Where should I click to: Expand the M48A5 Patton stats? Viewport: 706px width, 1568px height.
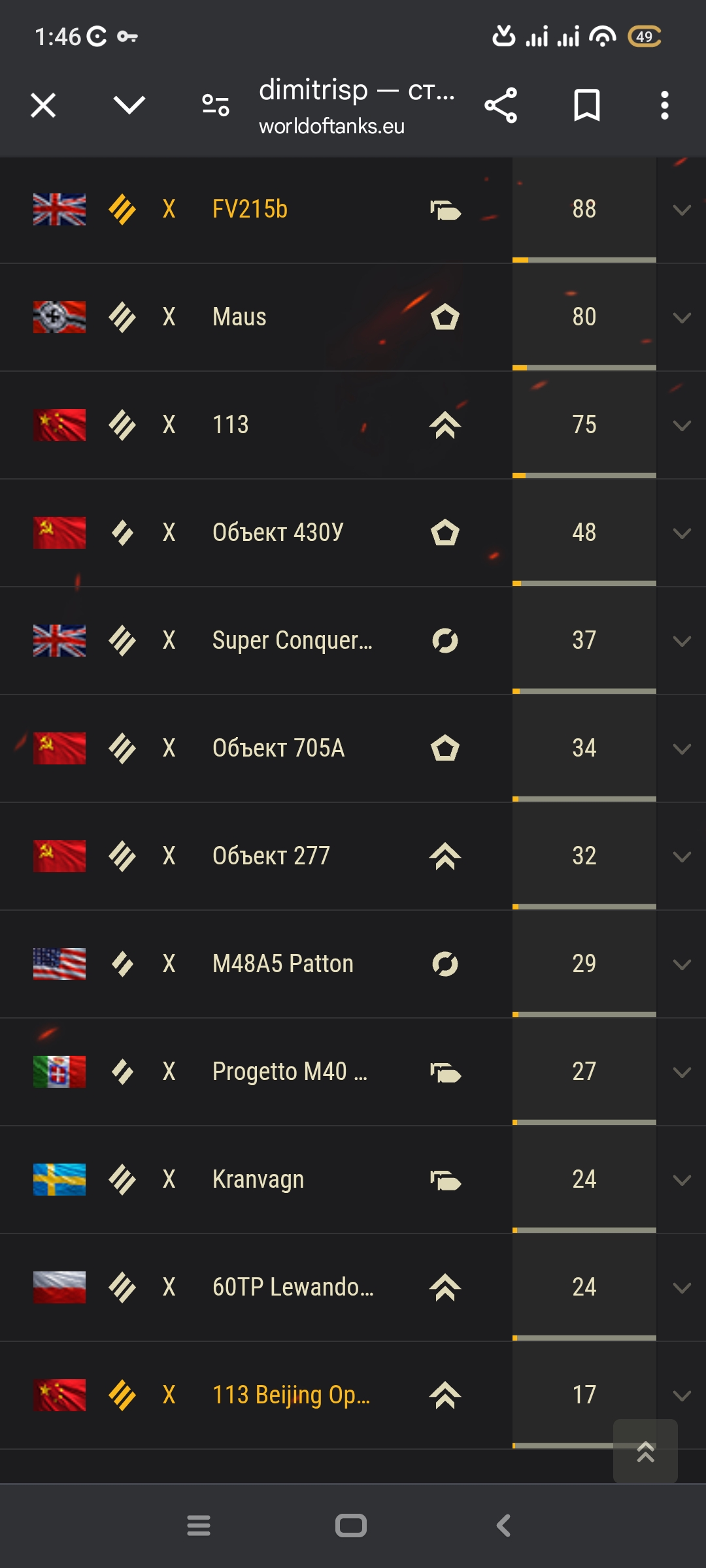682,964
